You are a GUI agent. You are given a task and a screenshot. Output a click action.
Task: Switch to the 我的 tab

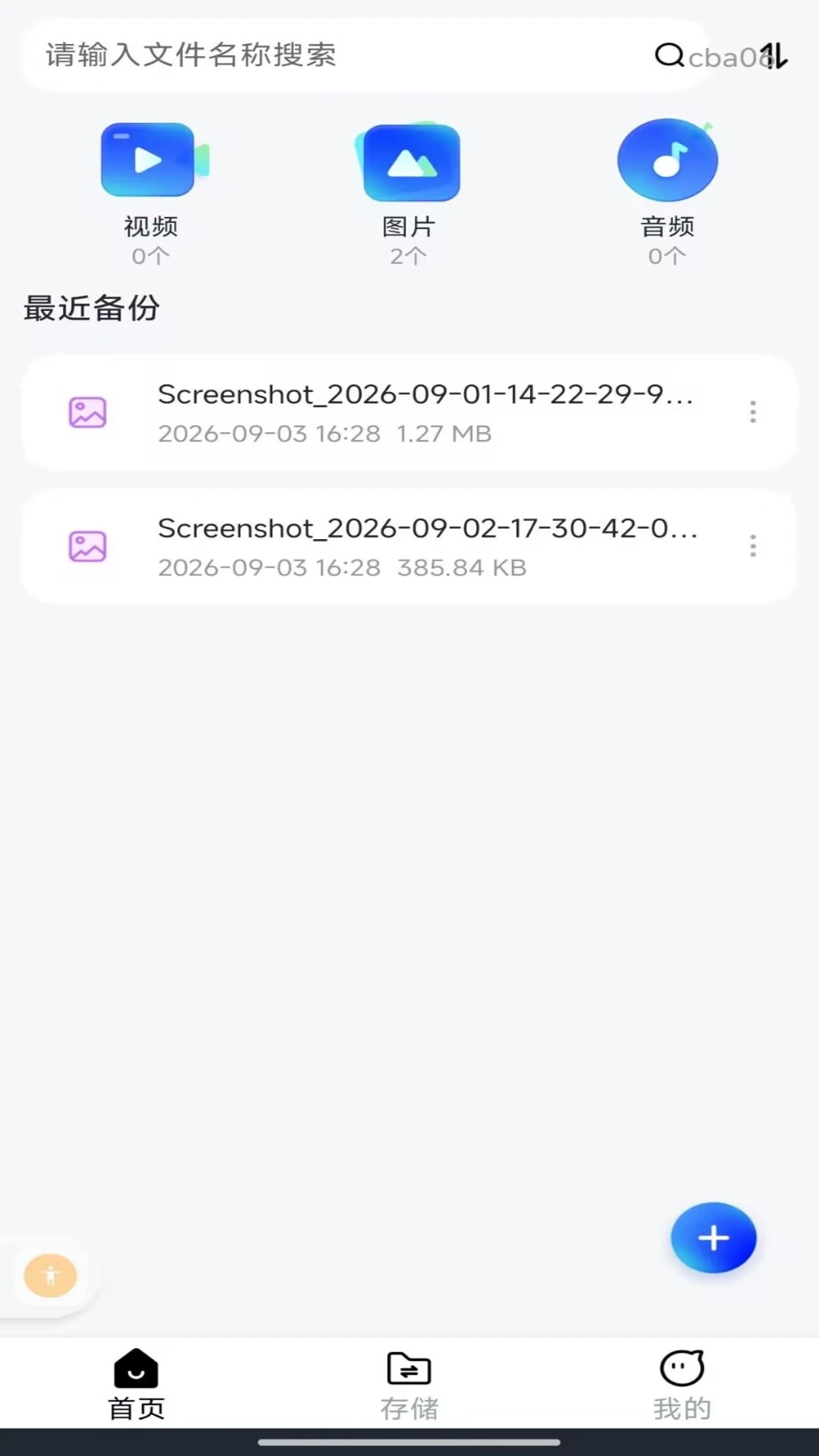(x=682, y=1385)
